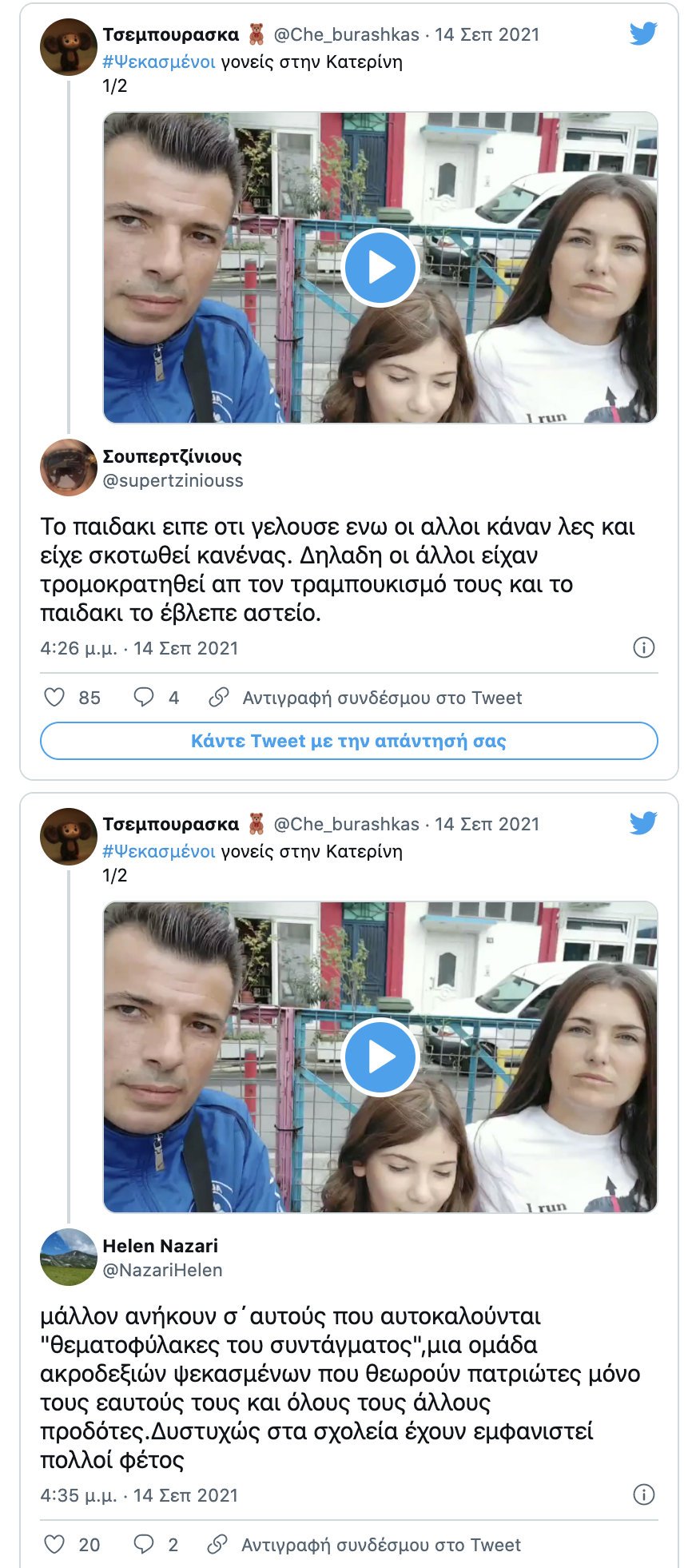Open #Ψεκασμένοι hashtag in first tweet card

pyautogui.click(x=159, y=62)
